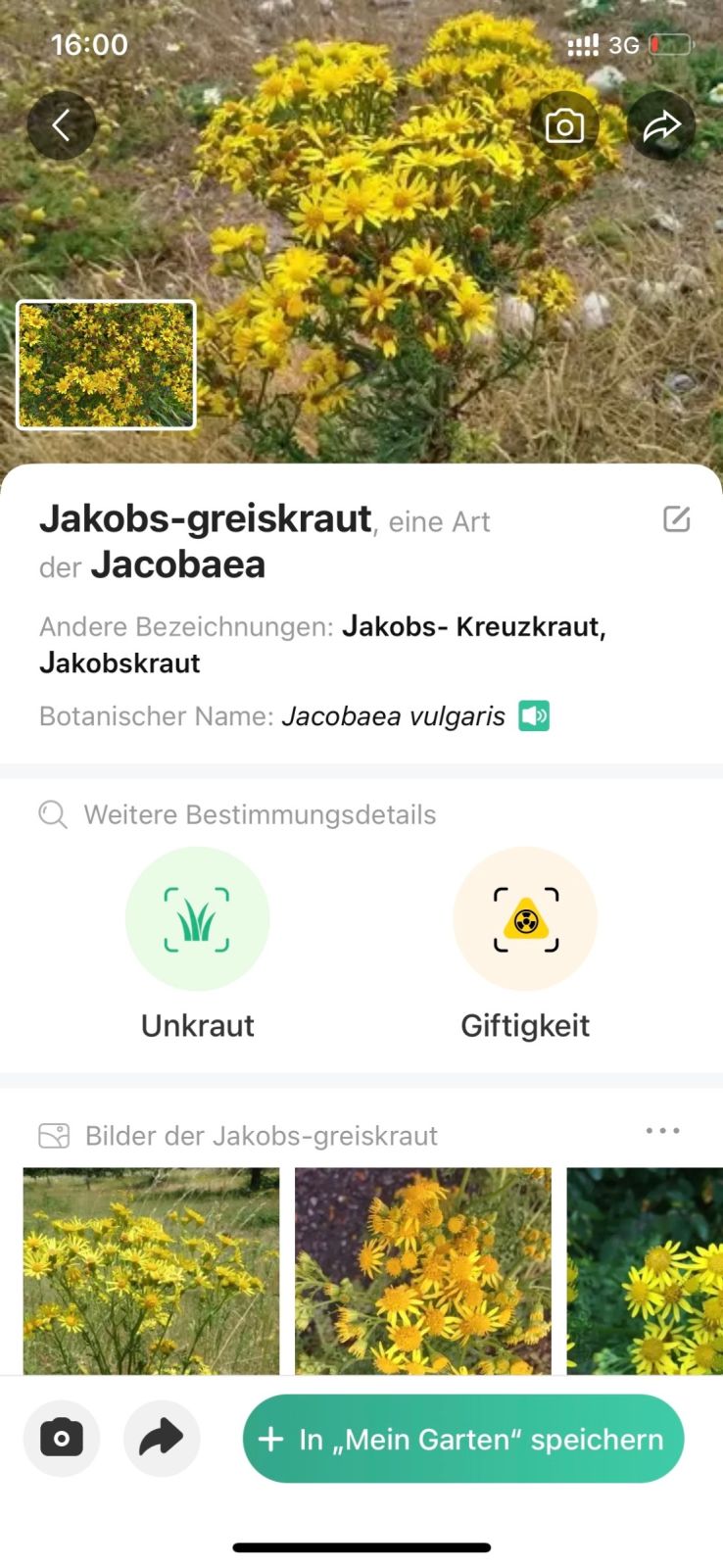Image resolution: width=723 pixels, height=1568 pixels.
Task: Open more options for Bilder section
Action: point(662,1131)
